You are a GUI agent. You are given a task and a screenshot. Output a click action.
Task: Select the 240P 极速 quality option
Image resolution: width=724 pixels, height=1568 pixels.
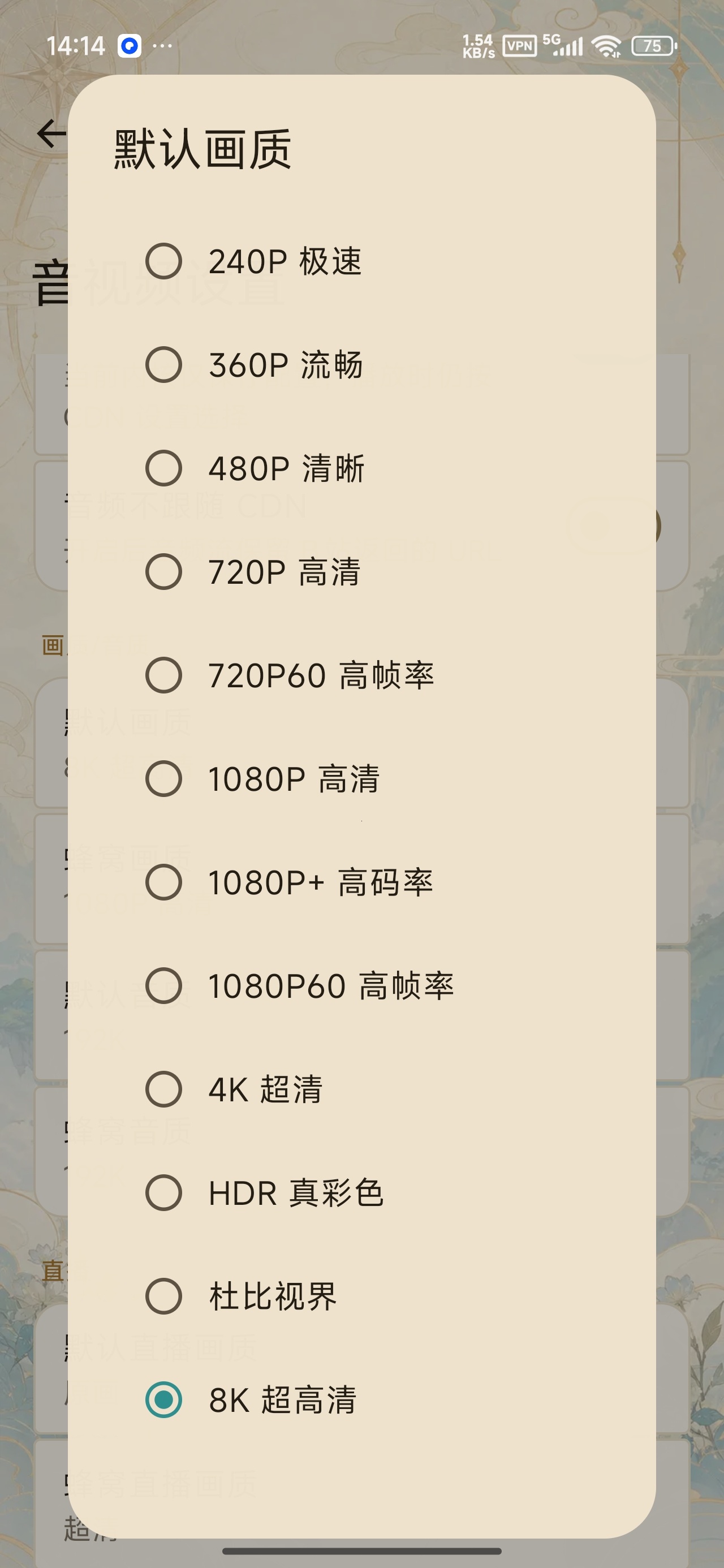click(x=361, y=261)
